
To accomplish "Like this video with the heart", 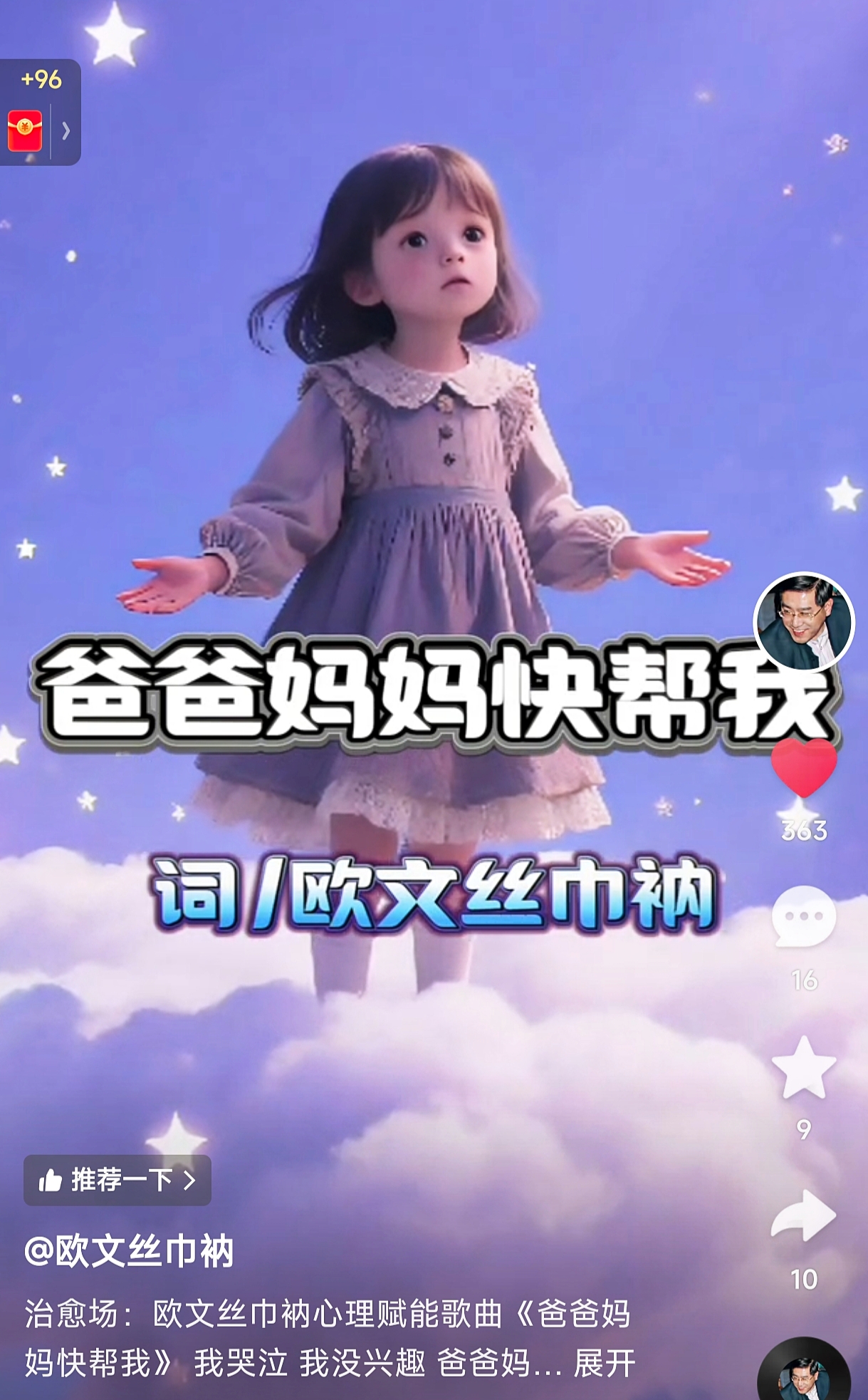I will [x=804, y=769].
